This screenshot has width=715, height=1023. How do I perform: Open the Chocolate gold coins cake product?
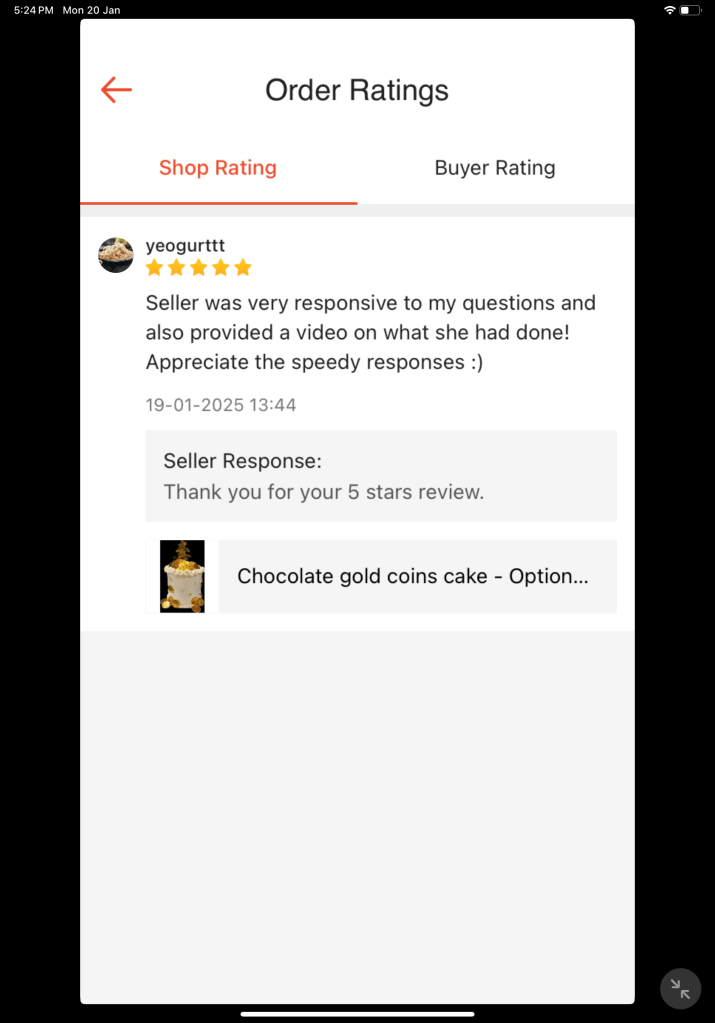[x=412, y=576]
